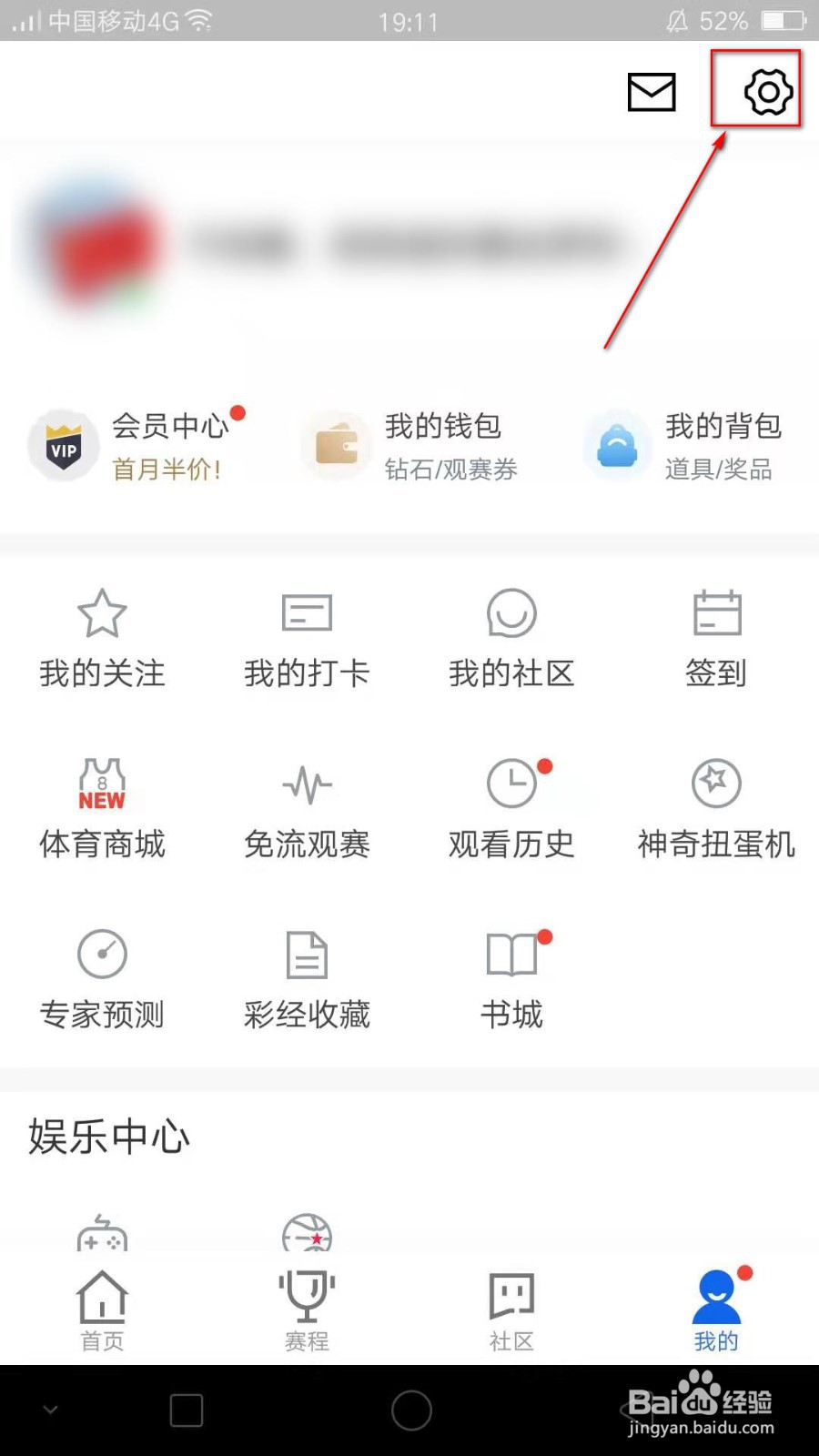Tap 签到 calendar item
819x1456 pixels.
(716, 637)
